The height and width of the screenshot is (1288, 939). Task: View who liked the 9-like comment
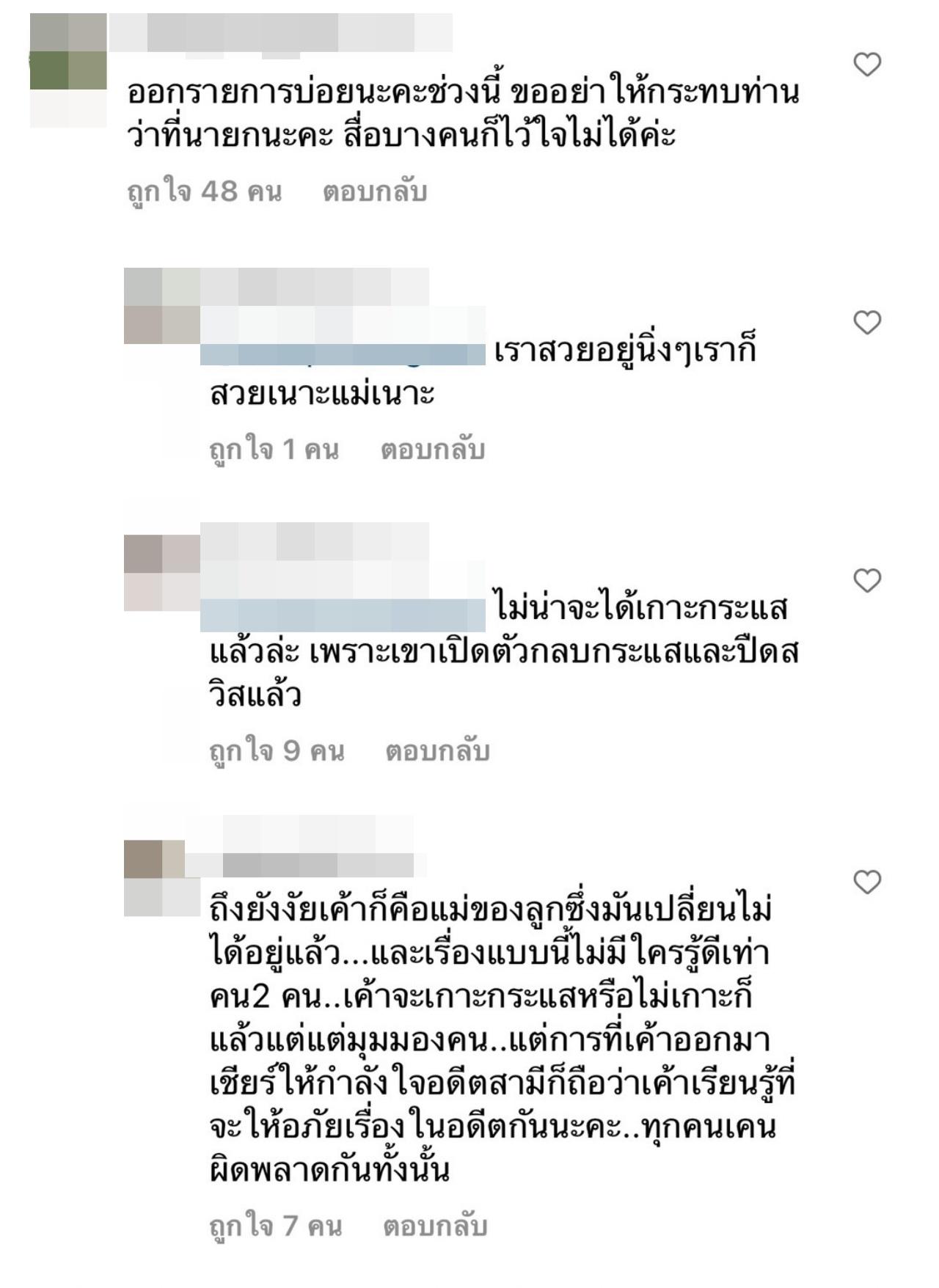(x=277, y=751)
